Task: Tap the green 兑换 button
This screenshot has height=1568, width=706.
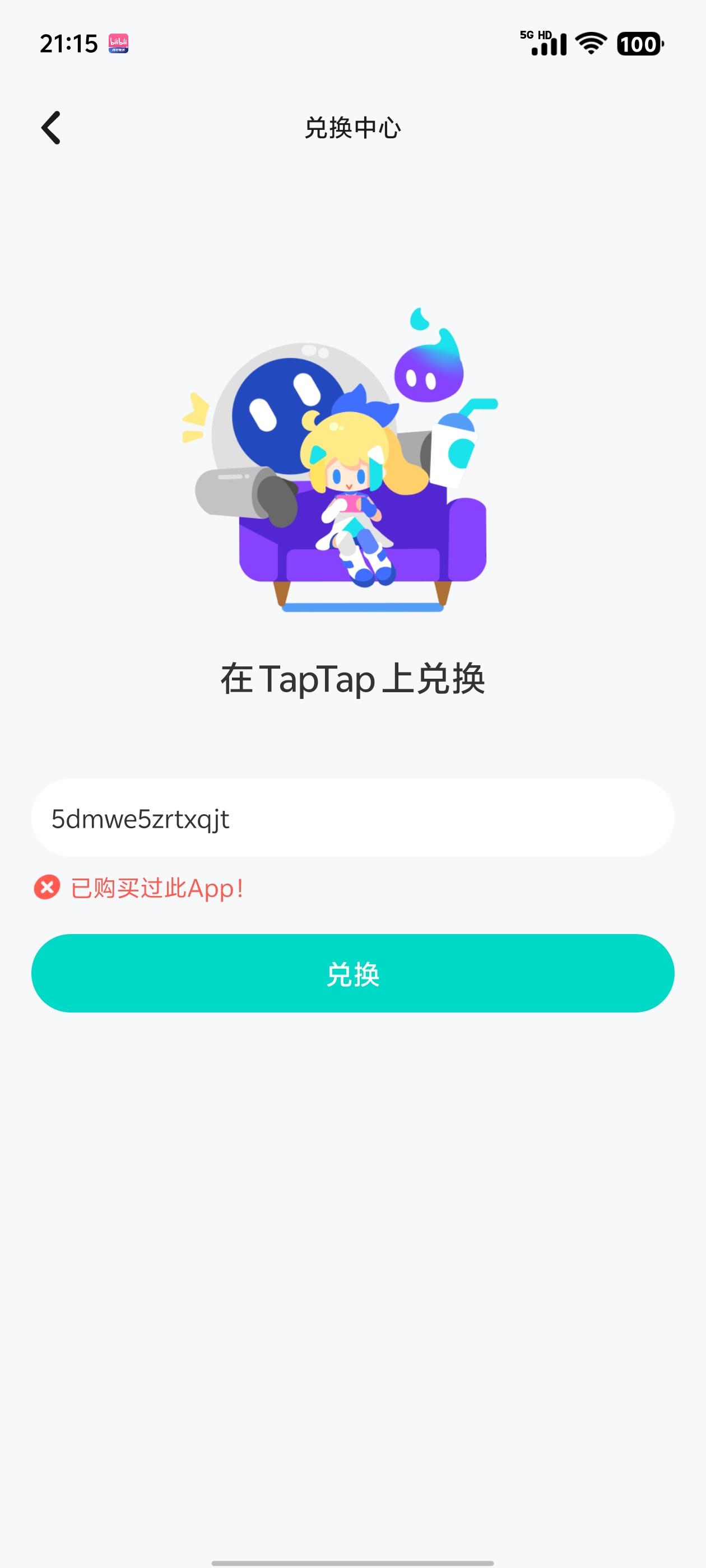Action: 352,973
